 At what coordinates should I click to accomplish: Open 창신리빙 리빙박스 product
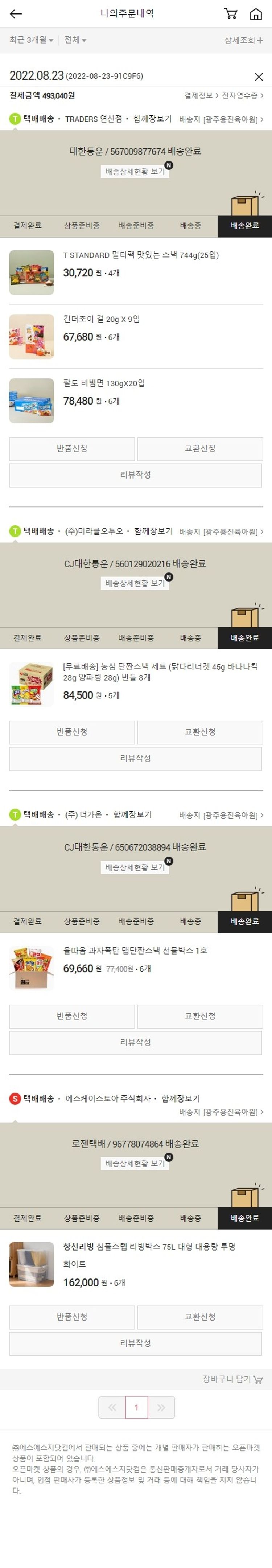point(149,1246)
